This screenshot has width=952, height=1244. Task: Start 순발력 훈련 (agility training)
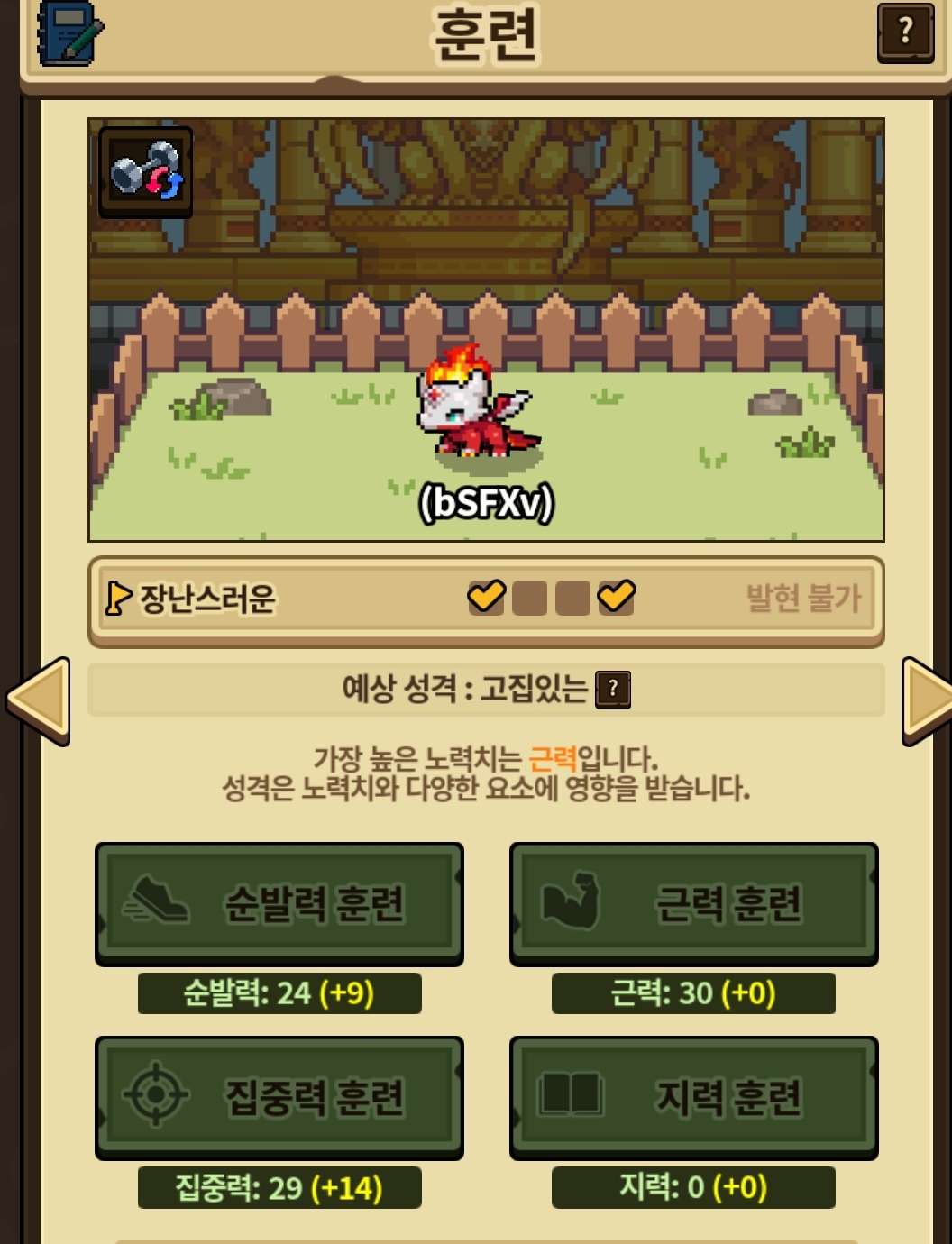pos(279,904)
